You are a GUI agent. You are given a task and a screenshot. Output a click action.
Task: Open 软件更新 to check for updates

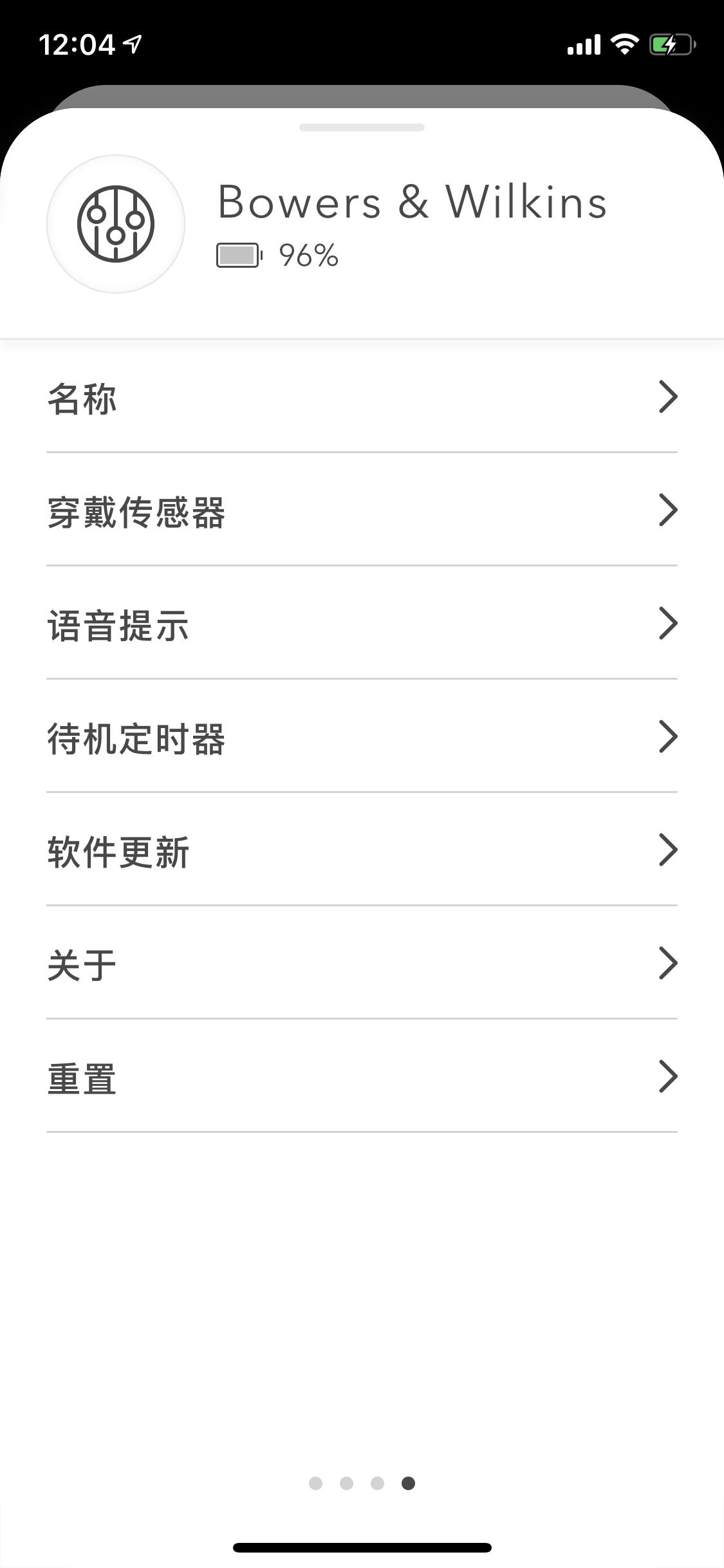click(x=362, y=850)
